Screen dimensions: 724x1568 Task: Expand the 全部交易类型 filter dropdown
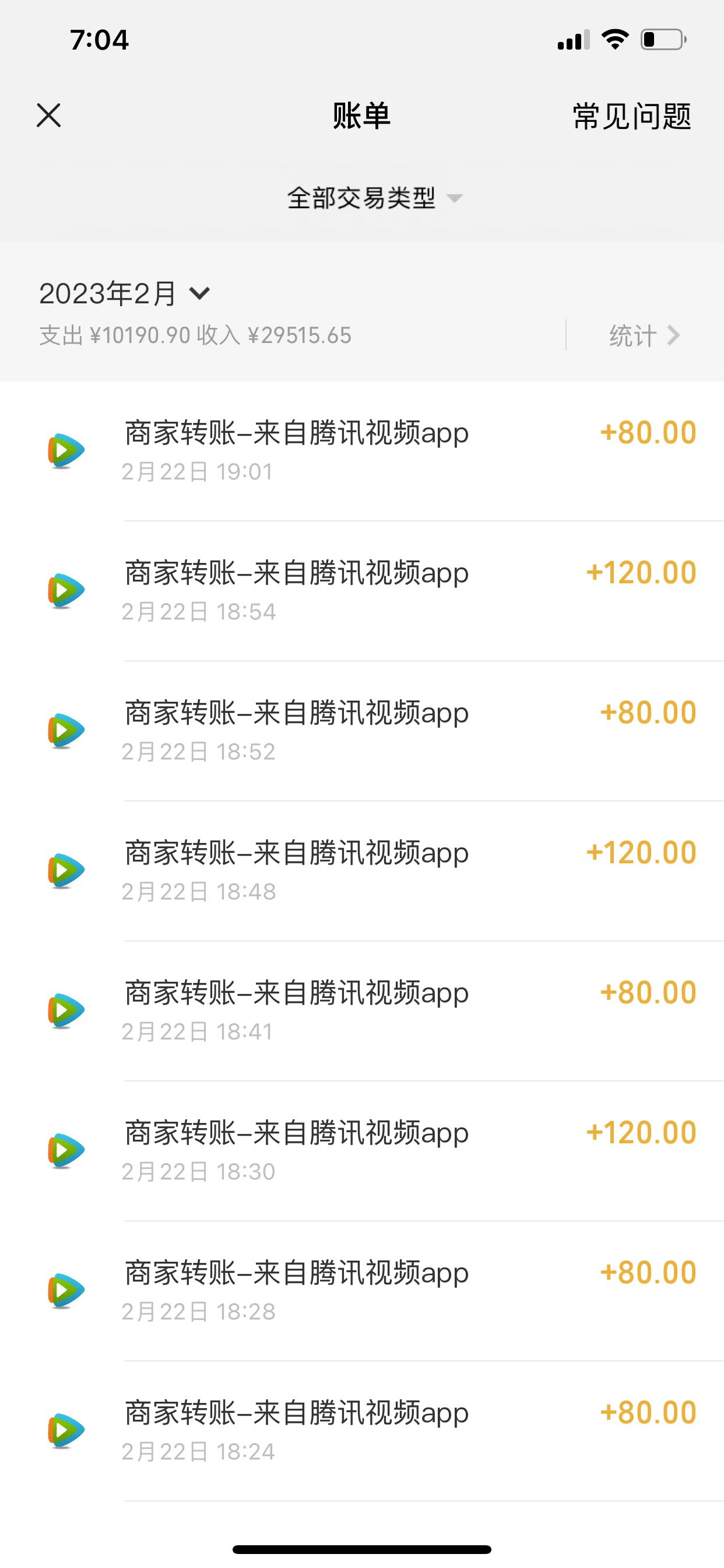[x=374, y=198]
